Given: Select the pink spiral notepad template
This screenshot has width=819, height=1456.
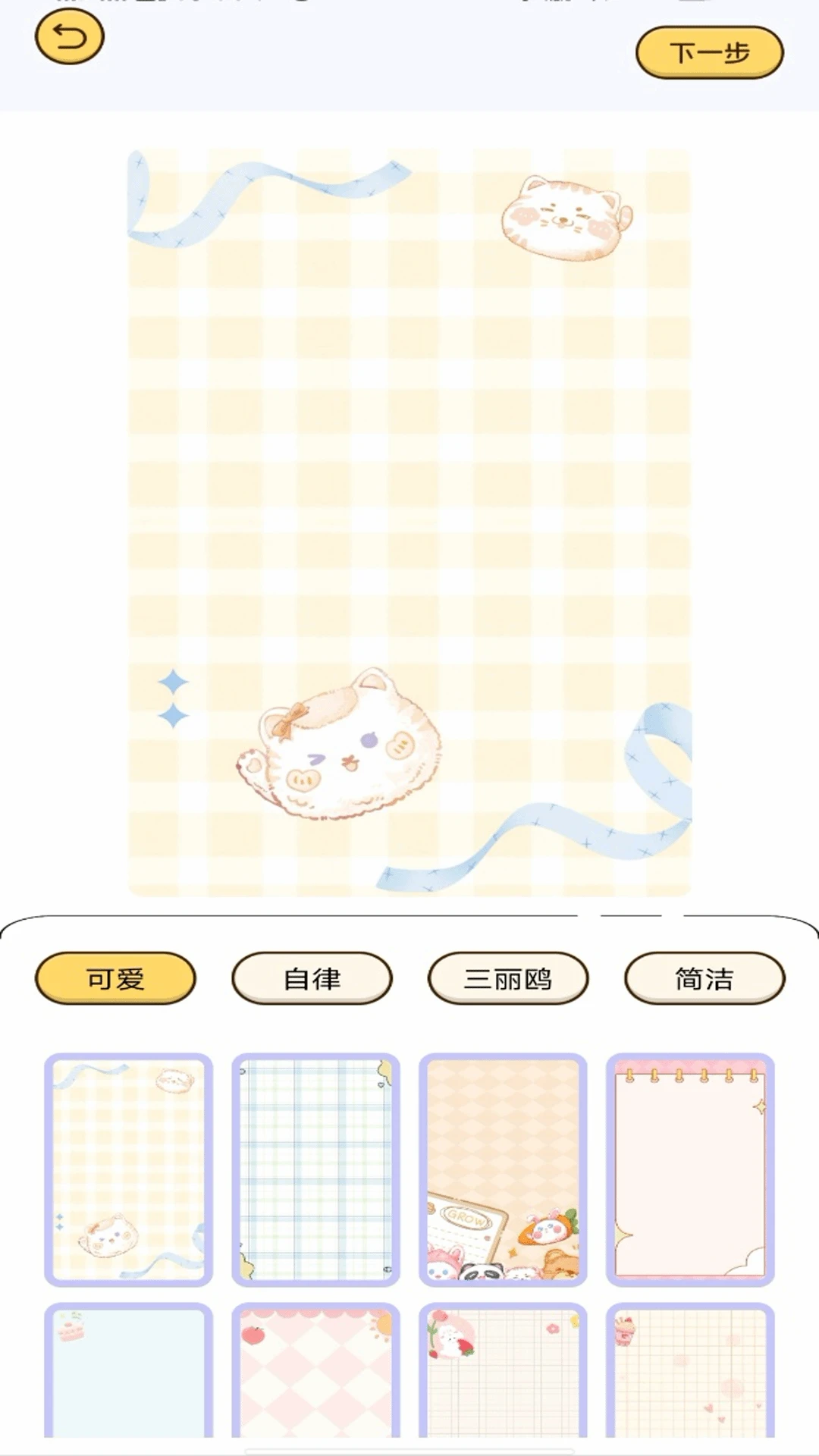Looking at the screenshot, I should pos(690,1169).
